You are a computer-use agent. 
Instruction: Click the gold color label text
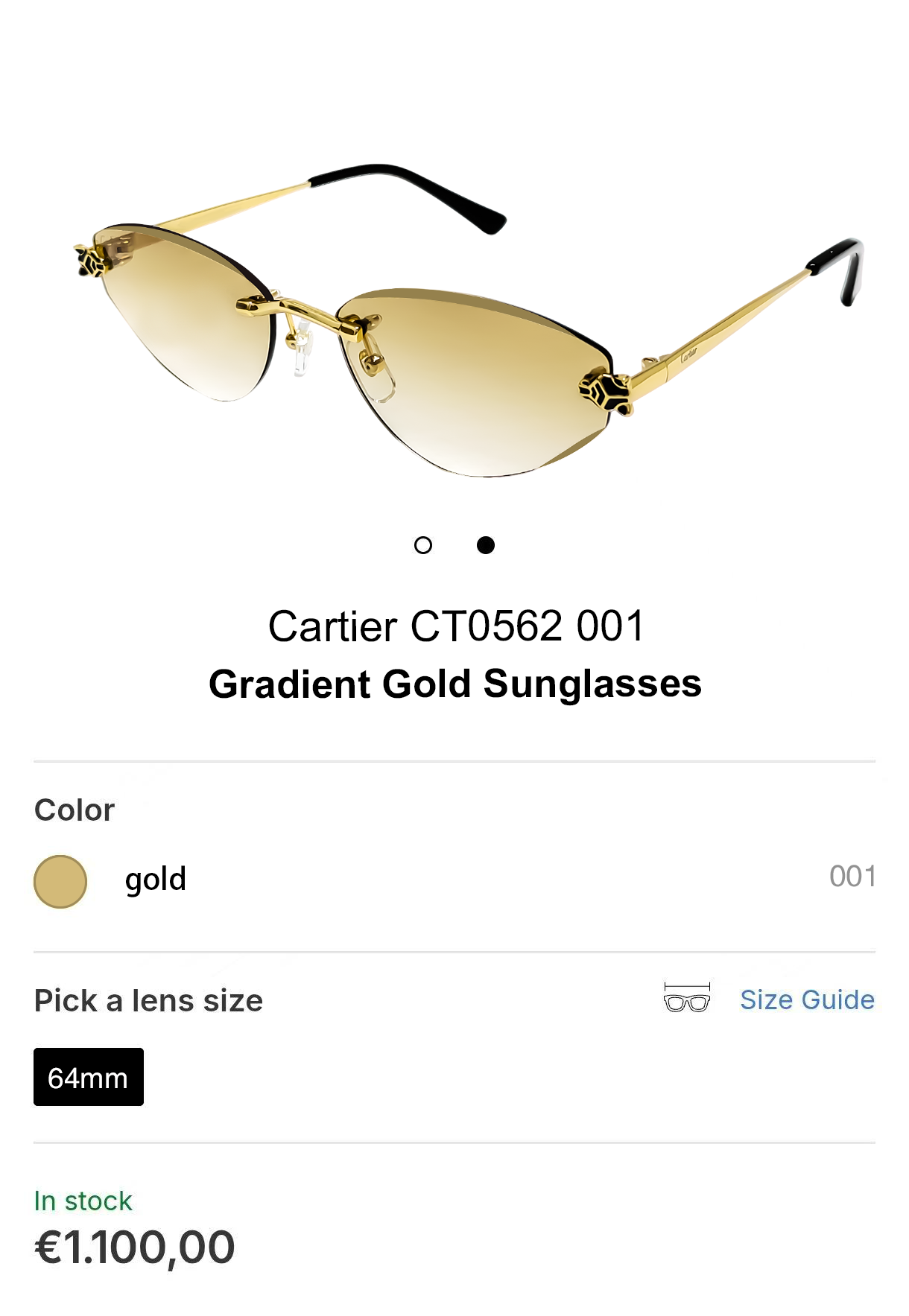(156, 880)
